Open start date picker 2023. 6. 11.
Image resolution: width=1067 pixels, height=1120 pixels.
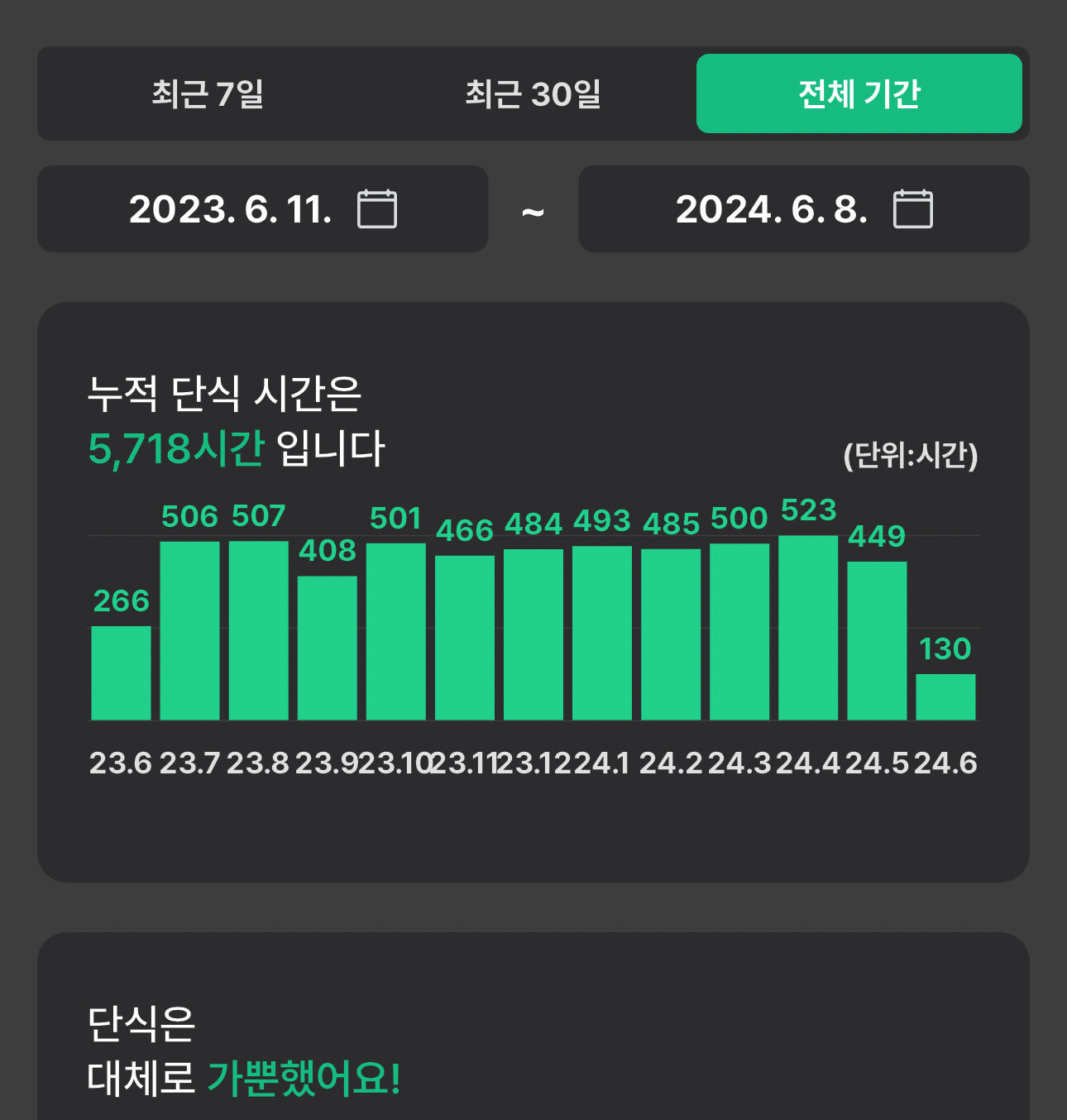(x=262, y=208)
